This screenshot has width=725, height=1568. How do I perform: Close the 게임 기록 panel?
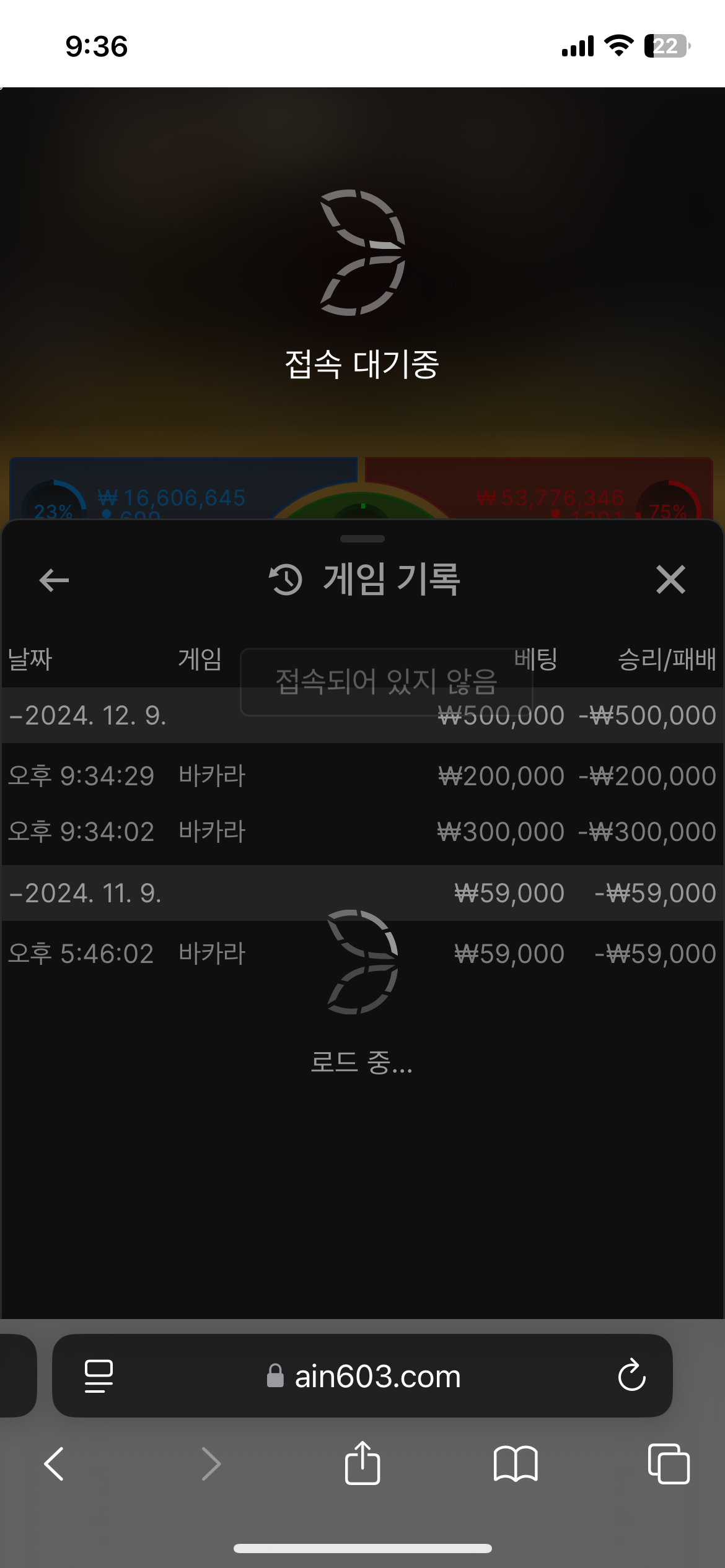[670, 580]
